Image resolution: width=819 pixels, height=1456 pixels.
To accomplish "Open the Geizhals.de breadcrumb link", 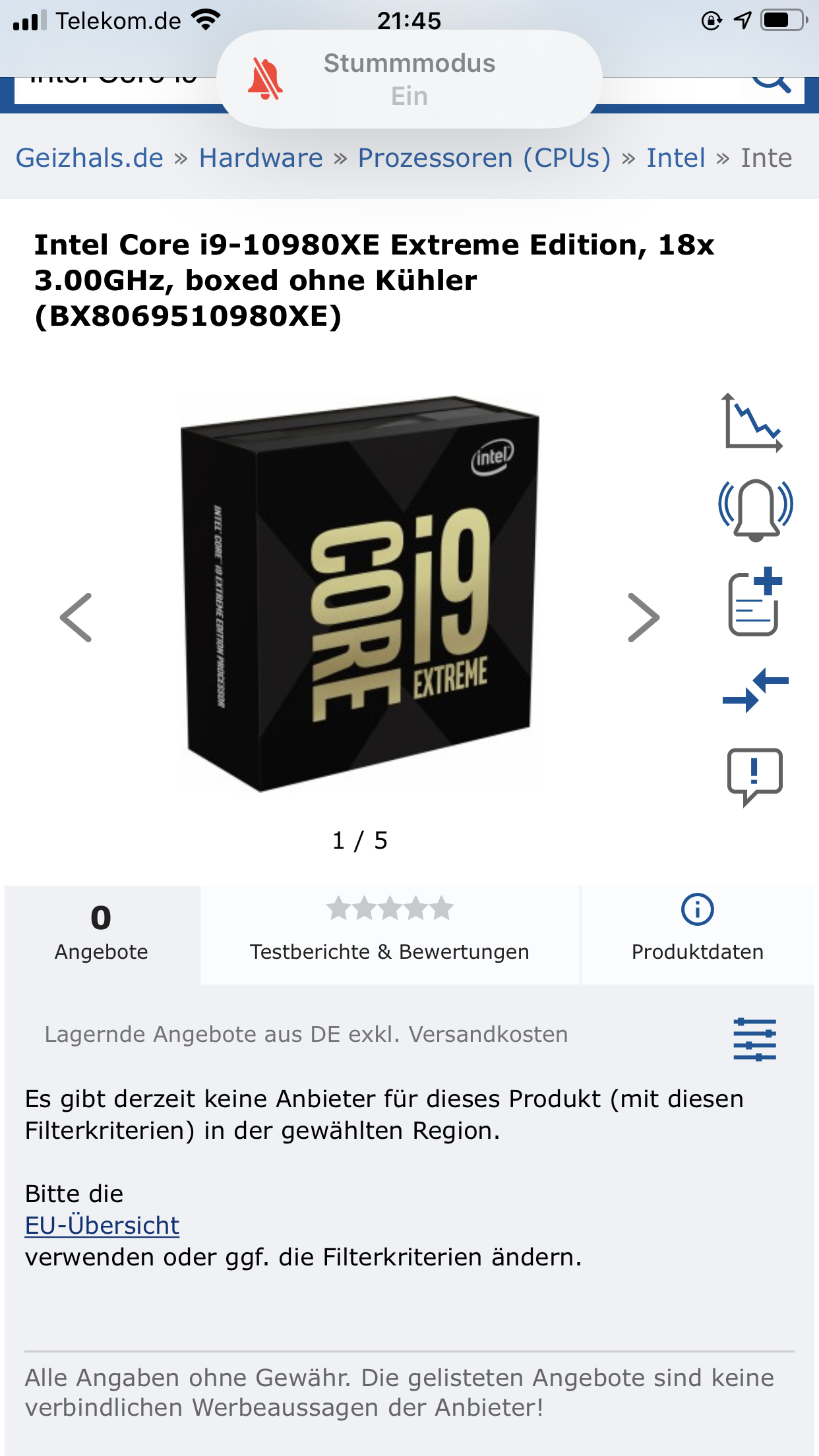I will pyautogui.click(x=90, y=158).
